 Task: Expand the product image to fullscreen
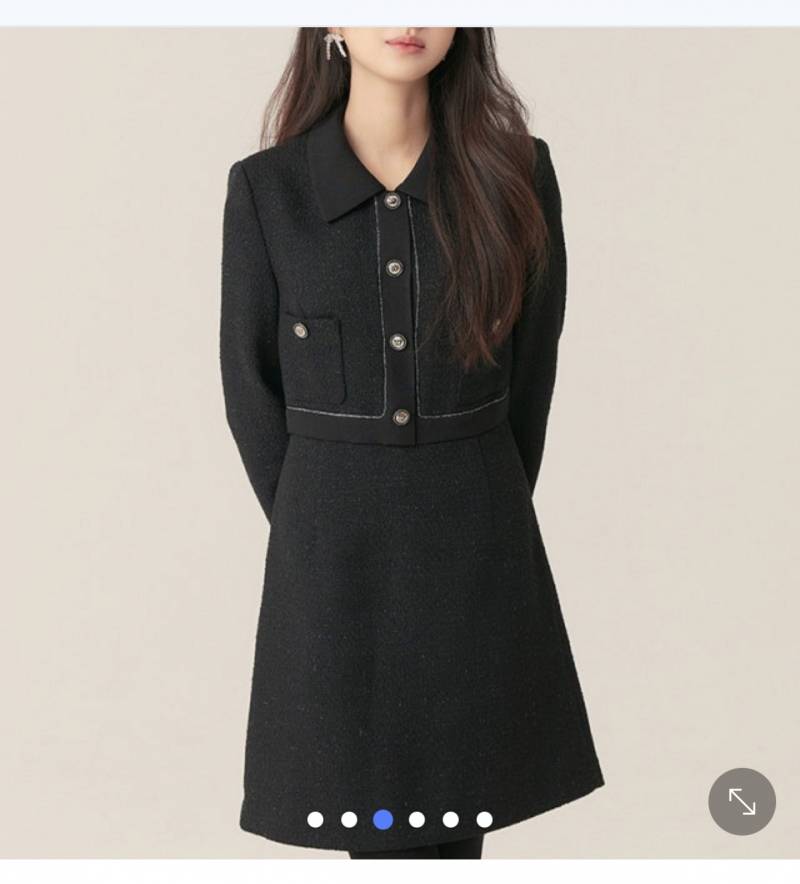742,801
